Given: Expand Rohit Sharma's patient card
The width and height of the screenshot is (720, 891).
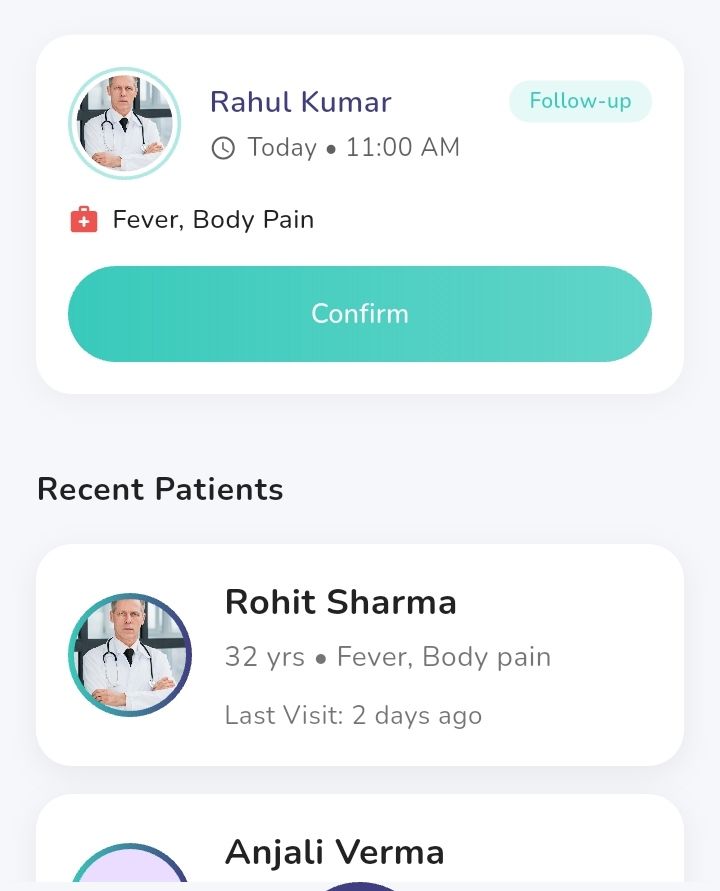Looking at the screenshot, I should click(x=360, y=655).
